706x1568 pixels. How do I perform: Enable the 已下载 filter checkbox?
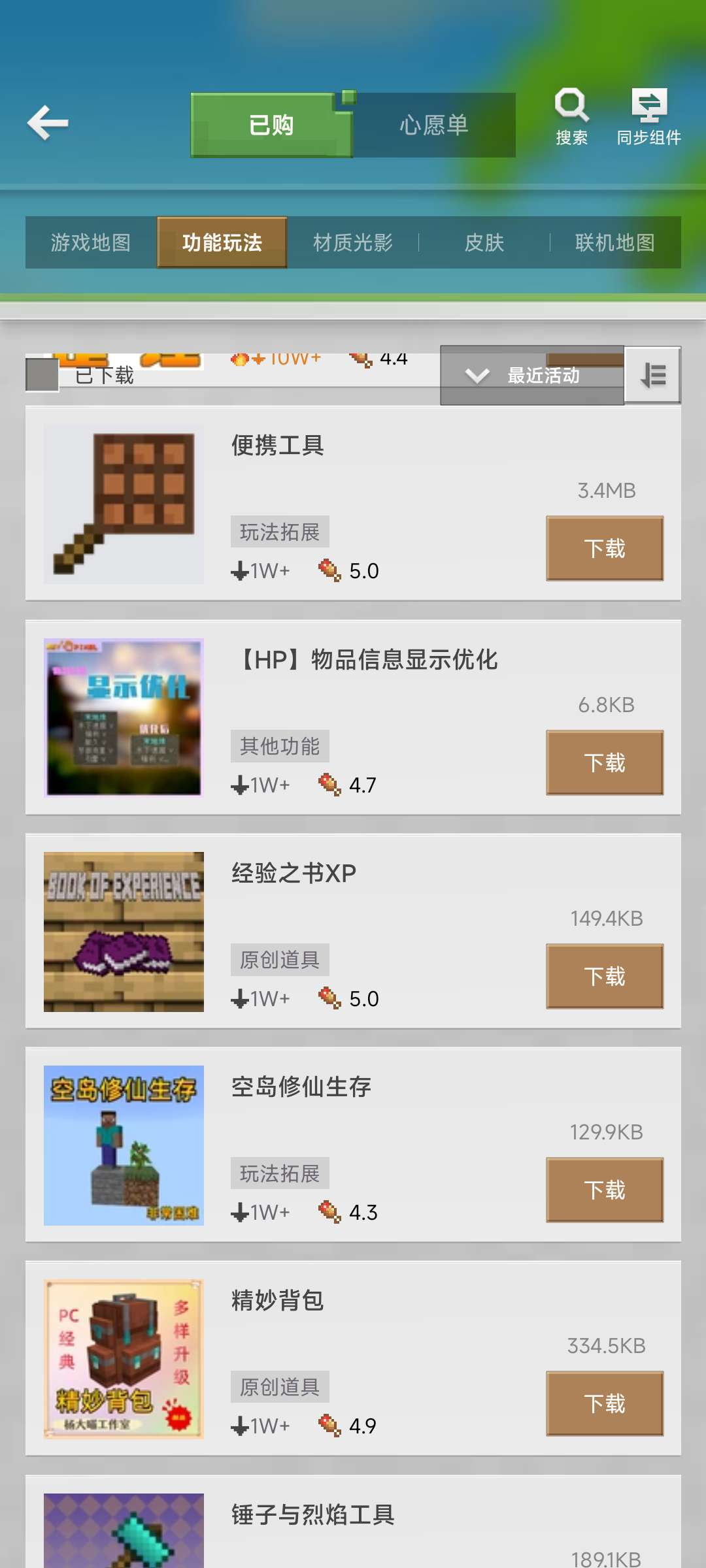click(41, 376)
